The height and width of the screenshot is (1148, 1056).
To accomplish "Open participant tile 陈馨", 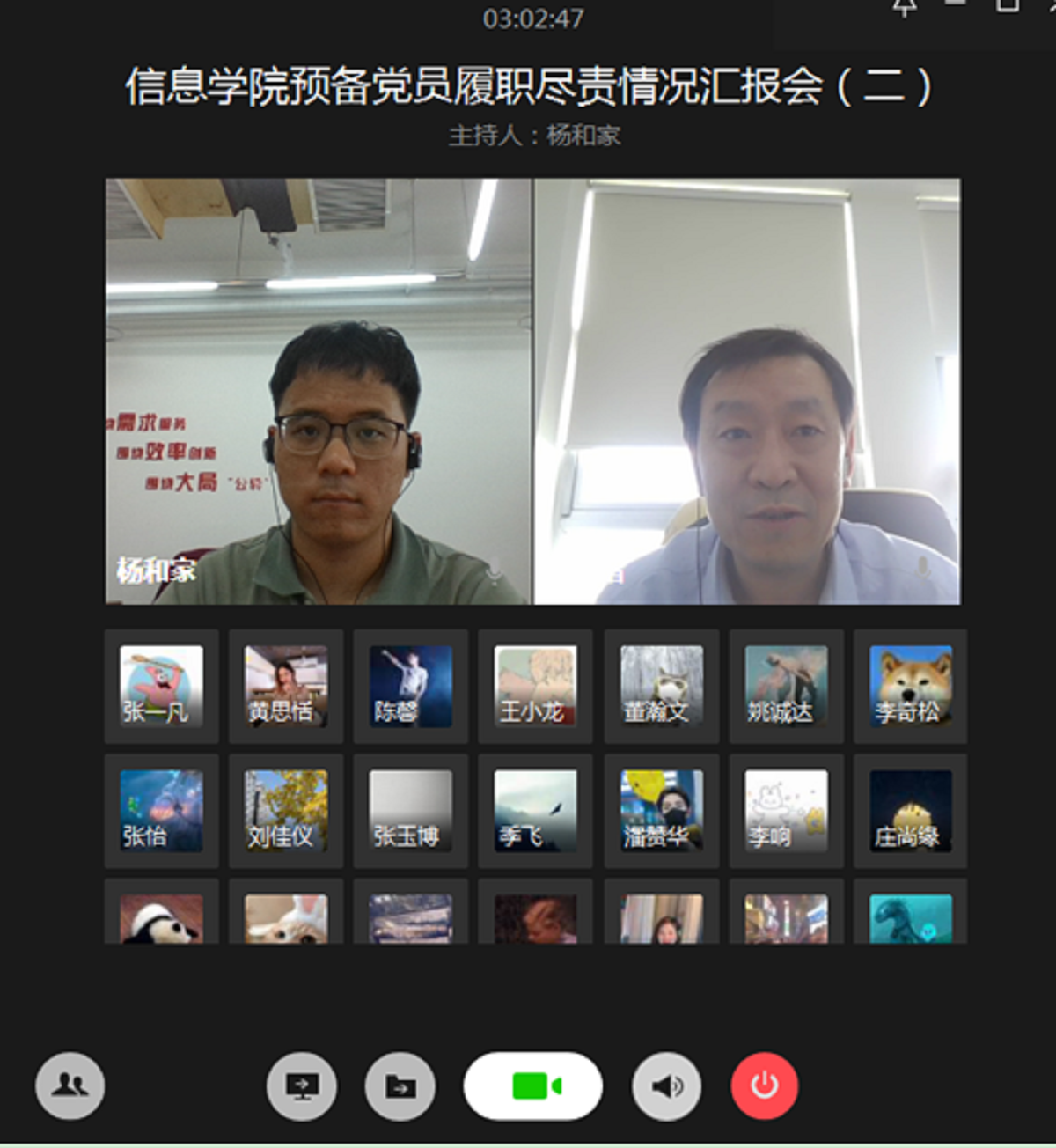I will point(411,687).
